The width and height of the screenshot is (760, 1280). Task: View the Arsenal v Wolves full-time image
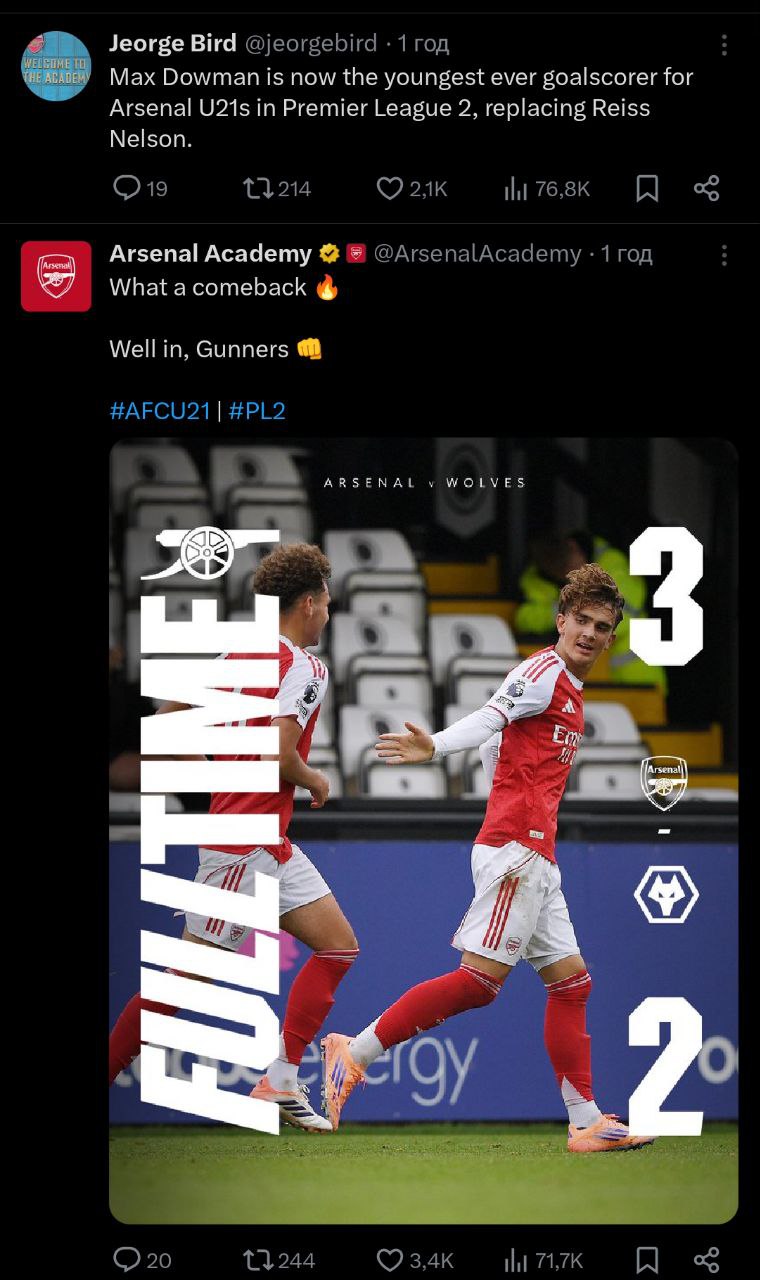pos(423,830)
